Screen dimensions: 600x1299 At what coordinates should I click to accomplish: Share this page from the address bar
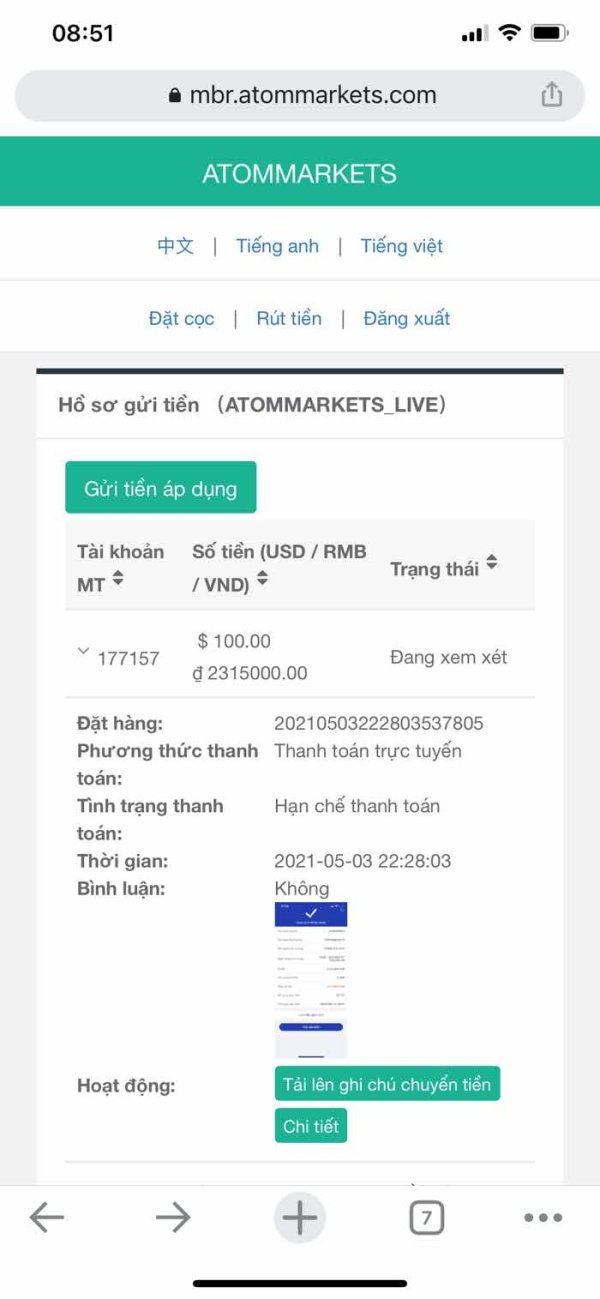click(551, 95)
